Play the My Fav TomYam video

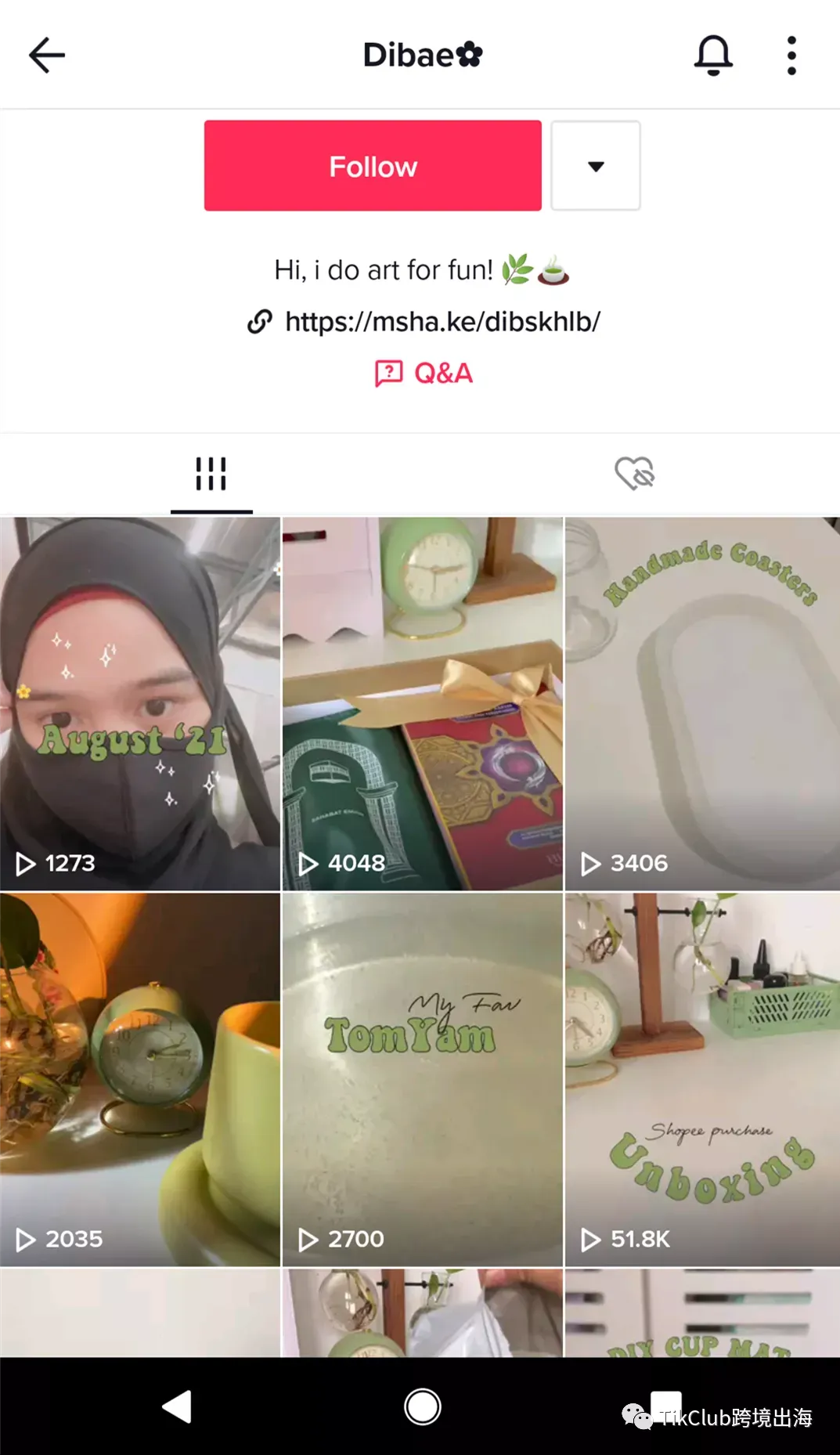coord(422,1079)
